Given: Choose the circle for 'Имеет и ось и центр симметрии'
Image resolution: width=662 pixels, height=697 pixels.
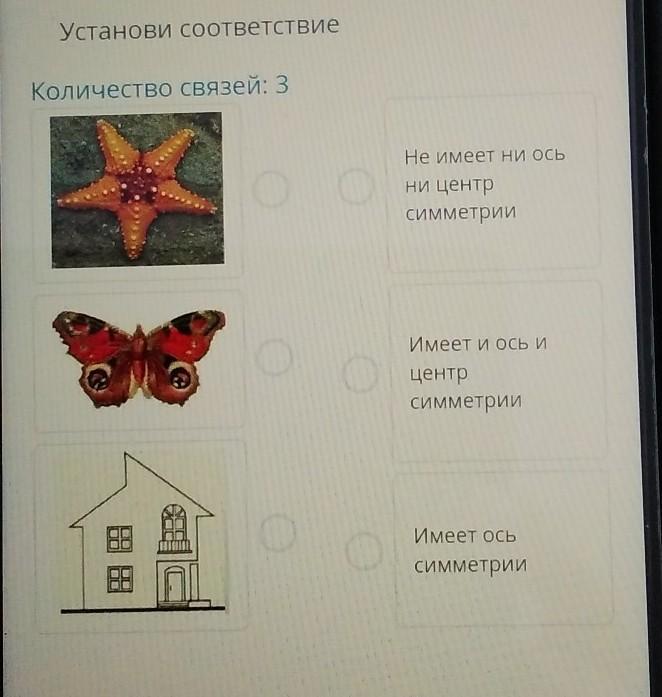Looking at the screenshot, I should pos(361,373).
